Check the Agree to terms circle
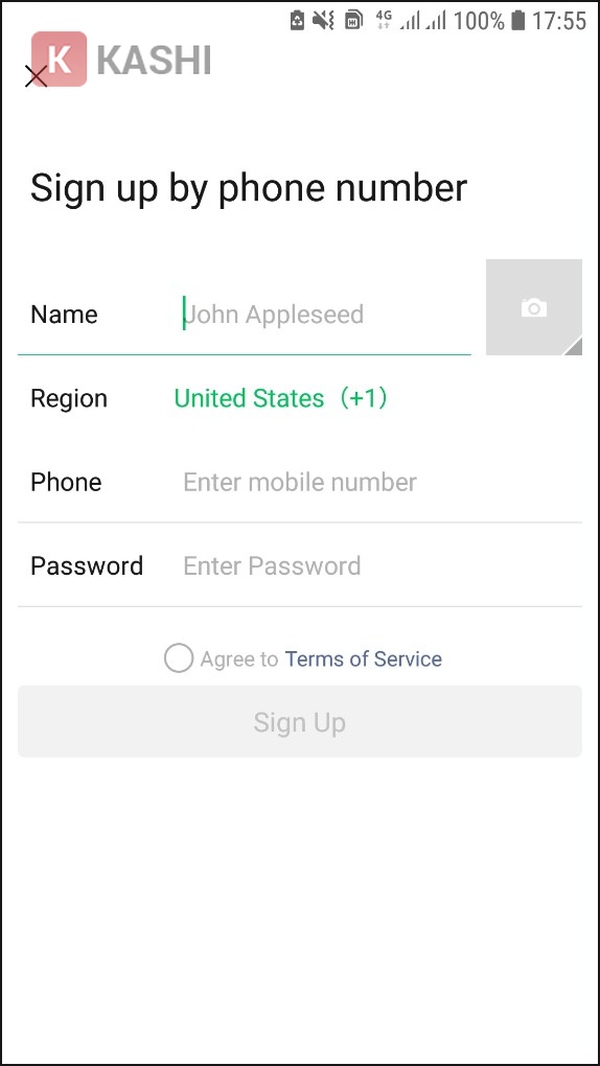Image resolution: width=600 pixels, height=1066 pixels. [178, 659]
